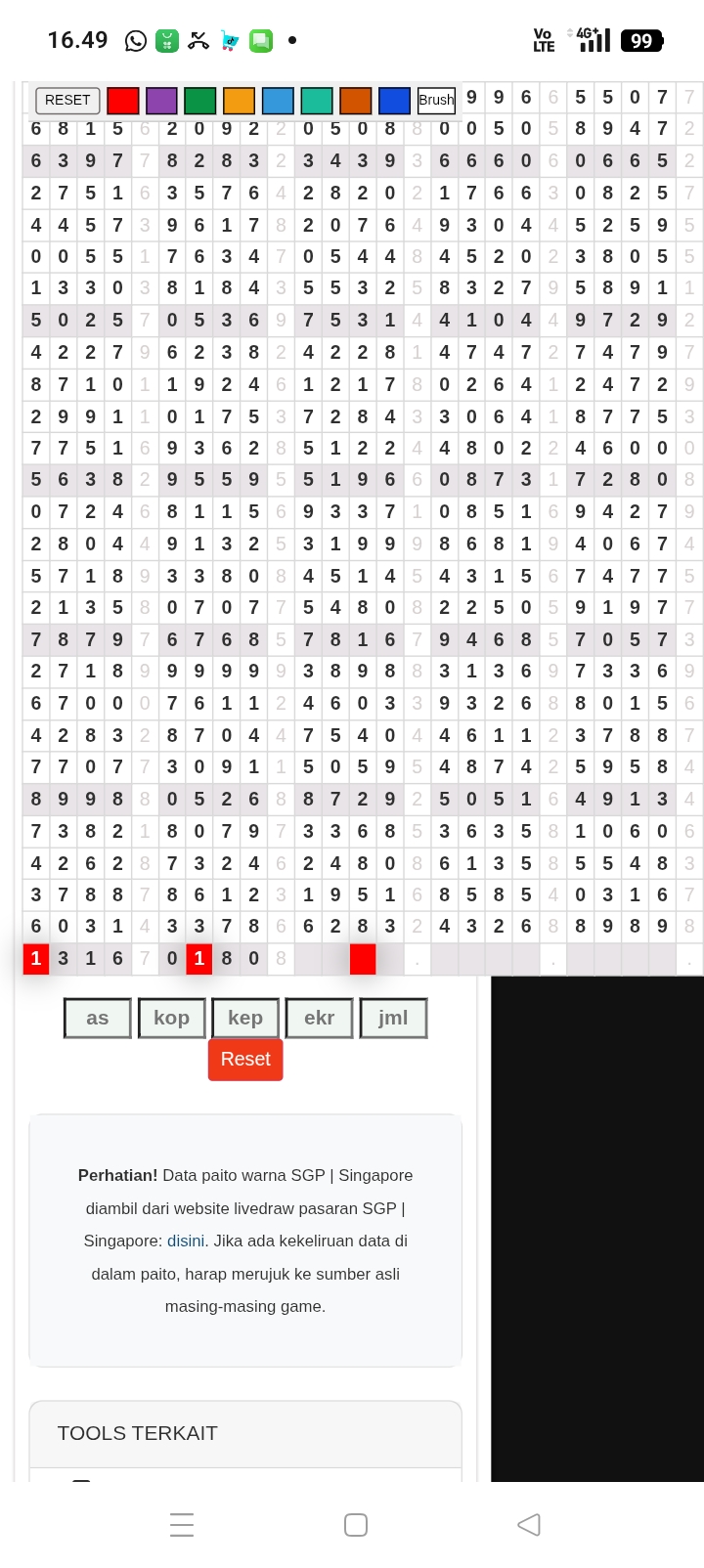Go back using system navigation
The width and height of the screenshot is (704, 1568).
529,1524
